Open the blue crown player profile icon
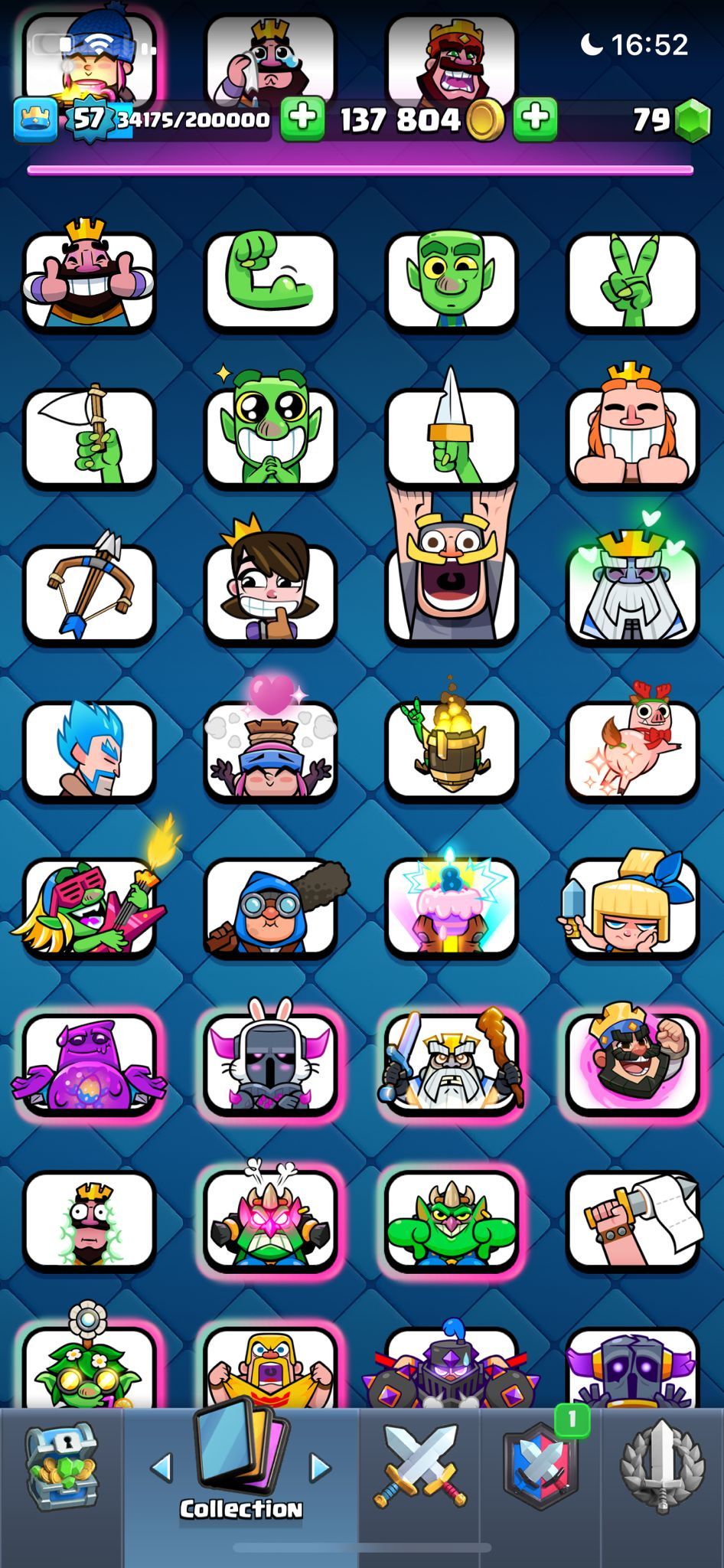724x1568 pixels. (x=35, y=120)
